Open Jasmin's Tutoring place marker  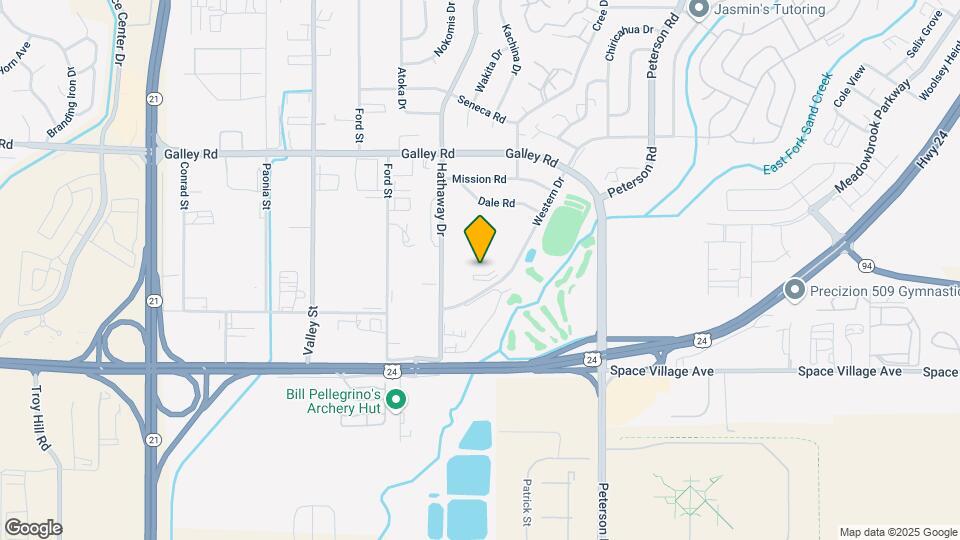698,9
